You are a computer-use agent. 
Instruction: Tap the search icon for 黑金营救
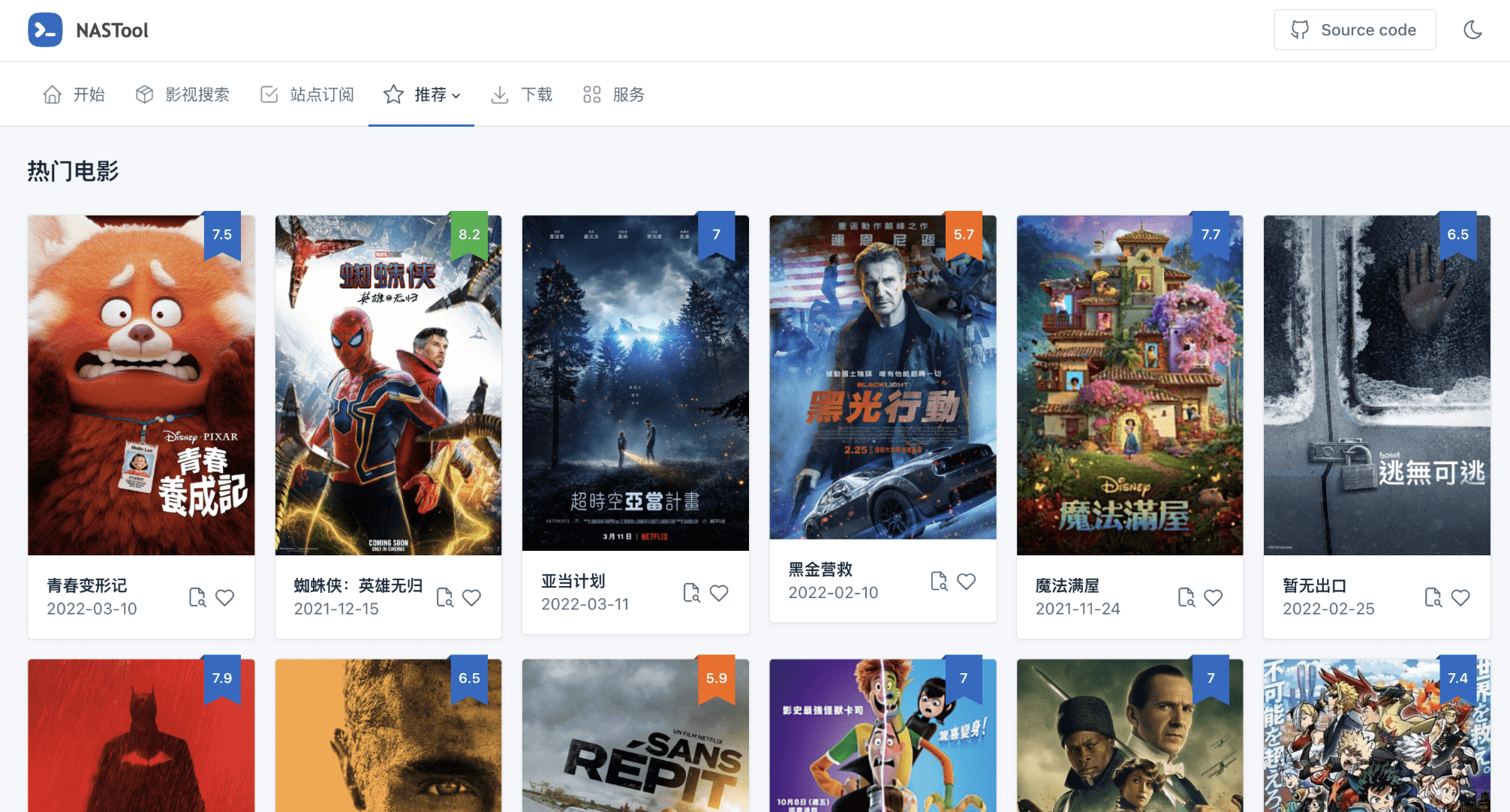coord(939,582)
